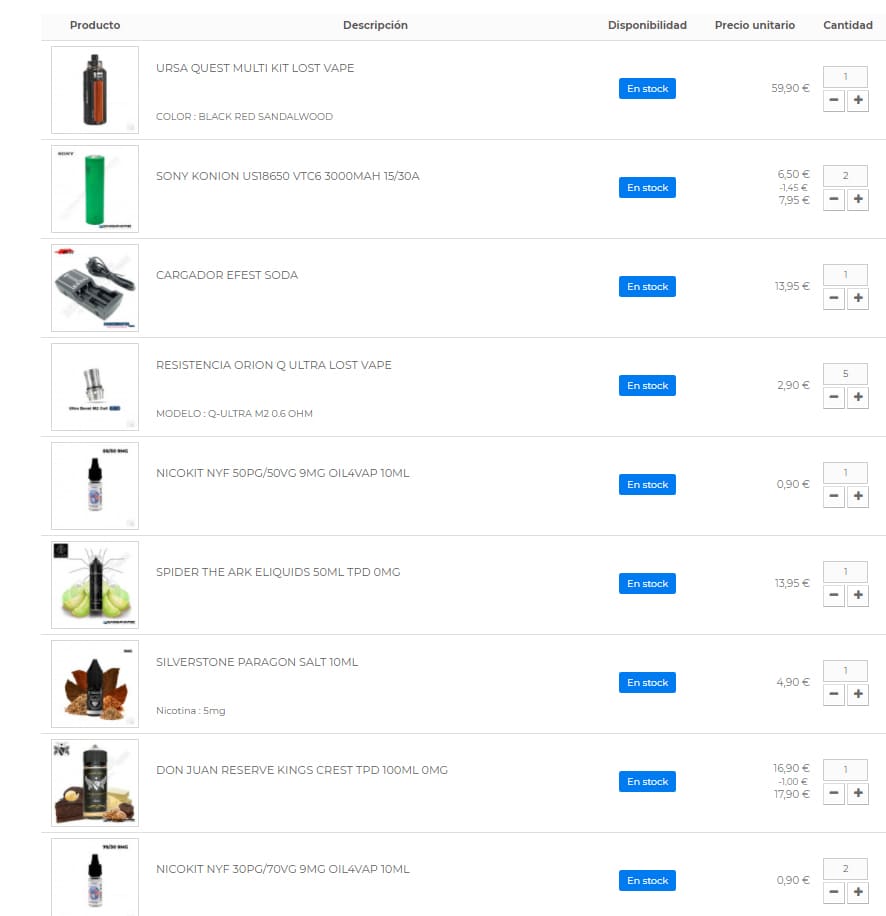Increase Silverstone Paragon Salt quantity
The image size is (886, 916).
[x=857, y=694]
